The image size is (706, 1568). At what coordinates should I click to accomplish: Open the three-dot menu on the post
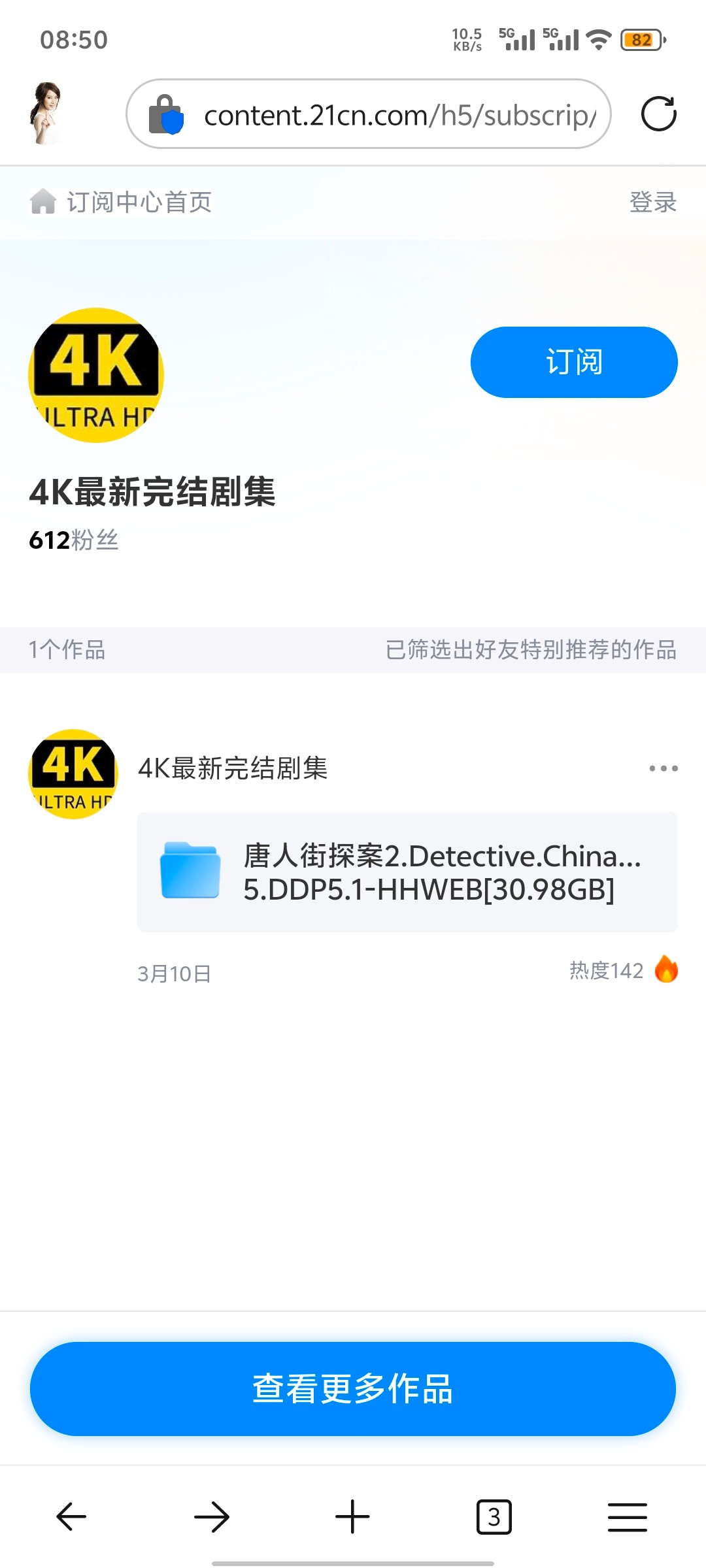point(663,768)
